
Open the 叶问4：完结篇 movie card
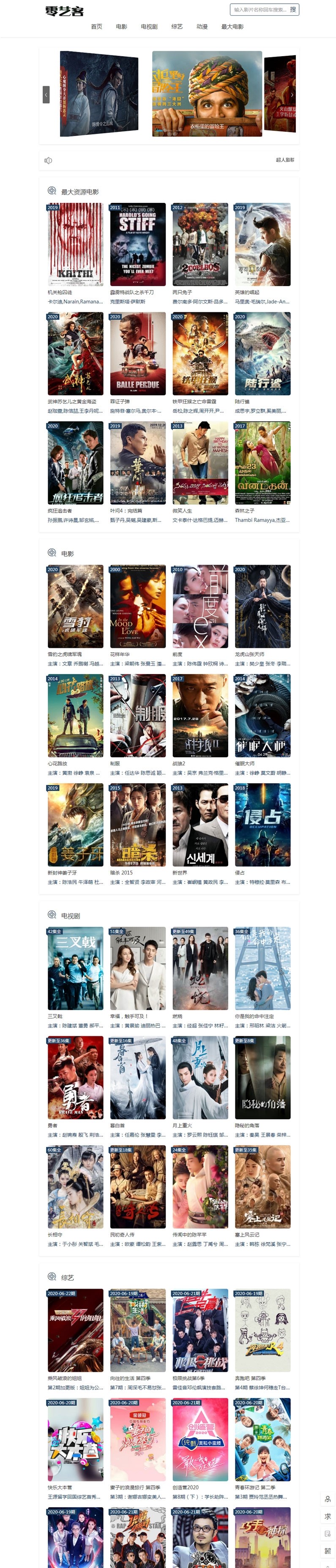[x=137, y=463]
